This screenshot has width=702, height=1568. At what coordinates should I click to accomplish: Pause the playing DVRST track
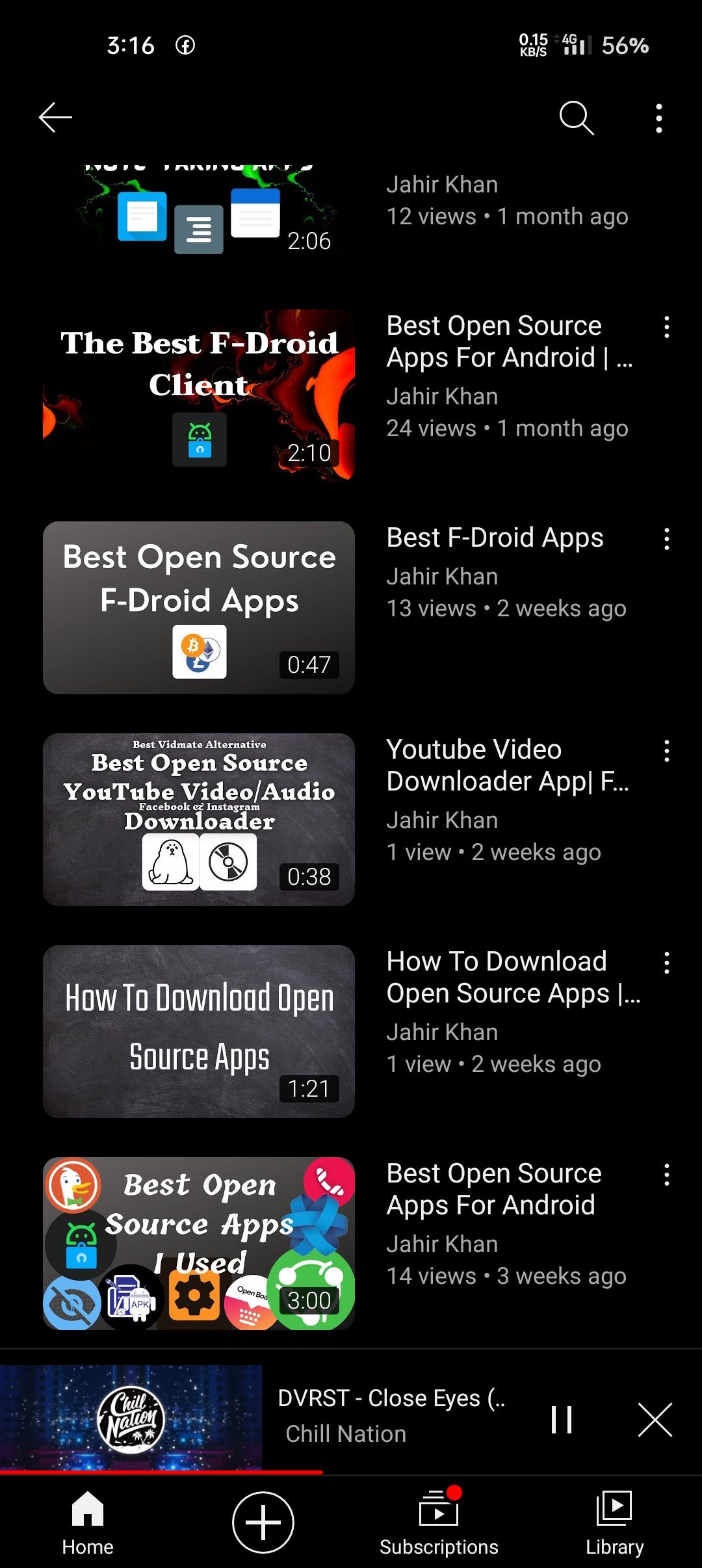coord(562,1421)
